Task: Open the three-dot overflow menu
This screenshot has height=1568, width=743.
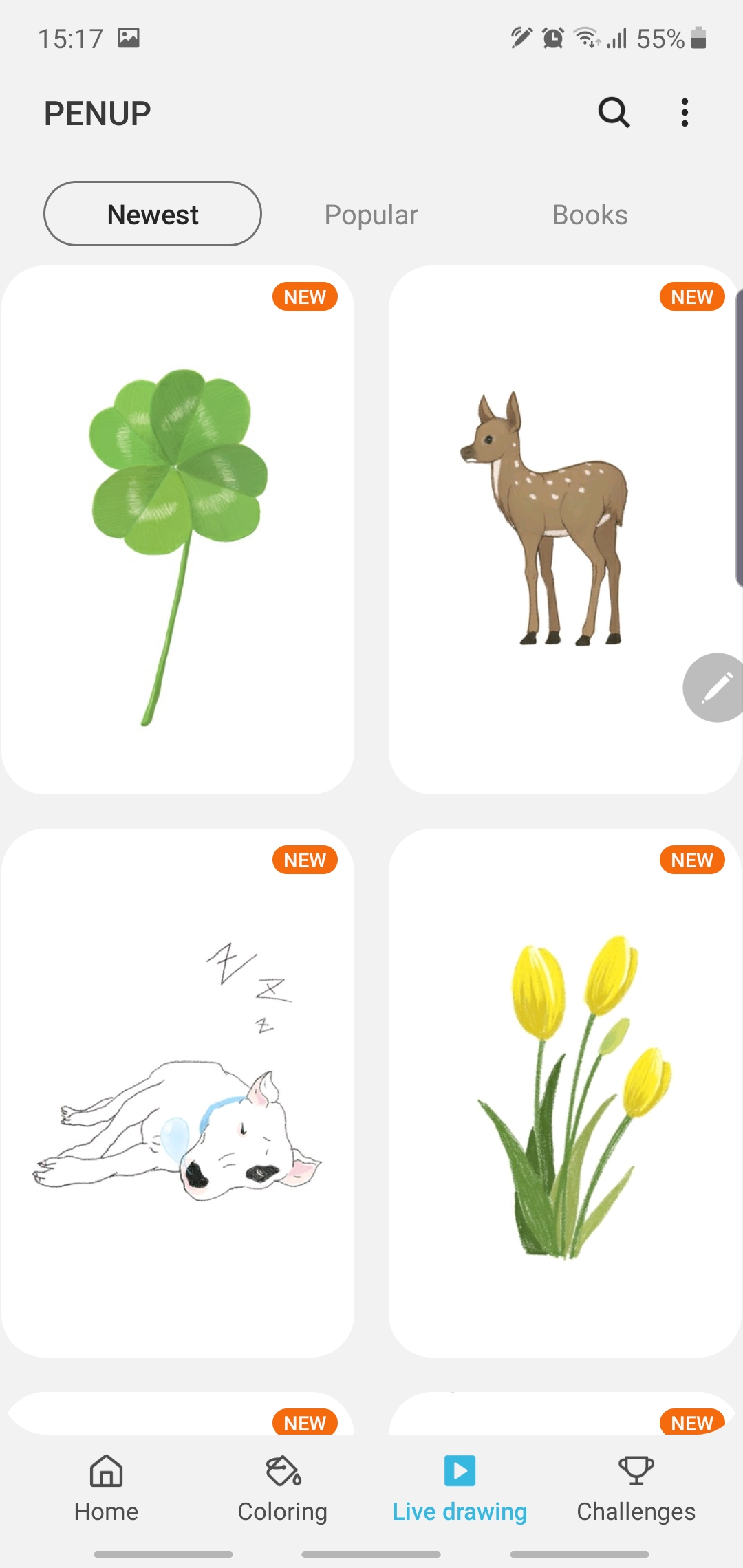Action: [x=684, y=112]
